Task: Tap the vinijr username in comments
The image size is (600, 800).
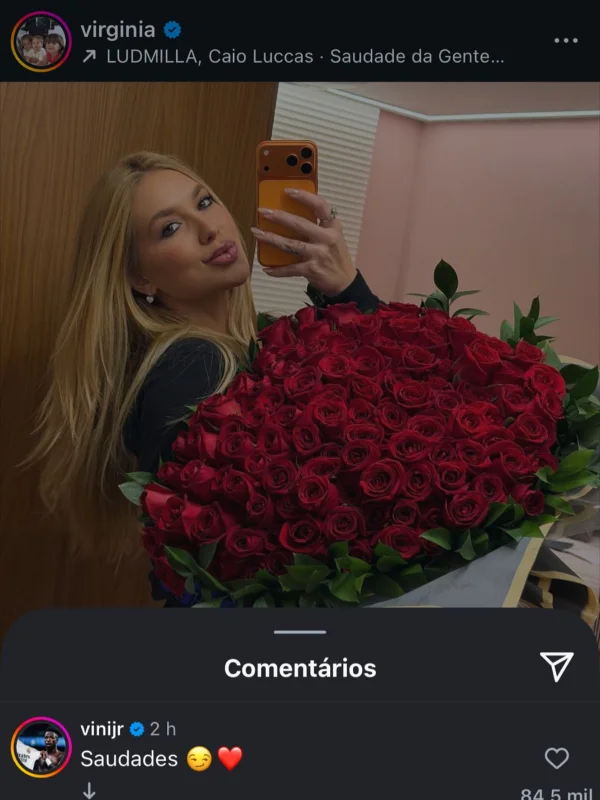Action: (x=101, y=729)
